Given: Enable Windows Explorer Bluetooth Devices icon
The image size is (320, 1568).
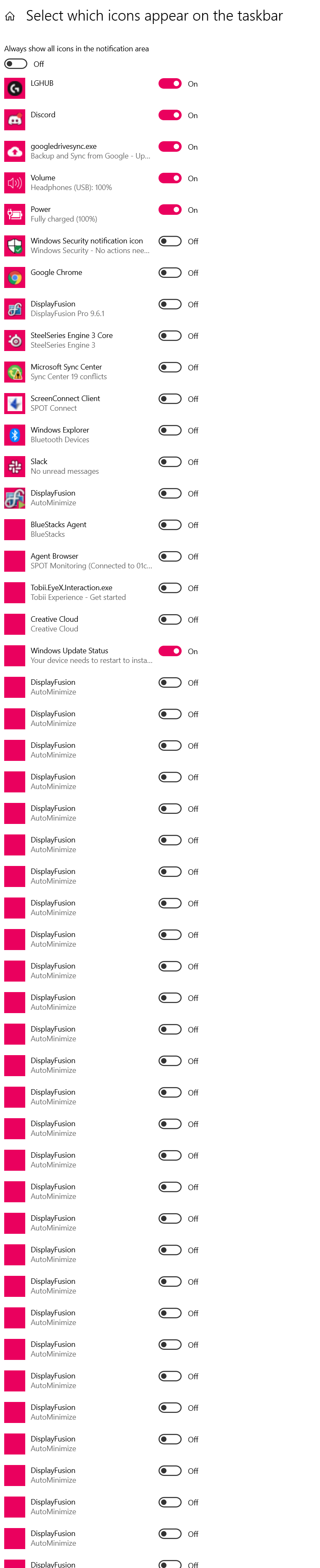Looking at the screenshot, I should (170, 430).
